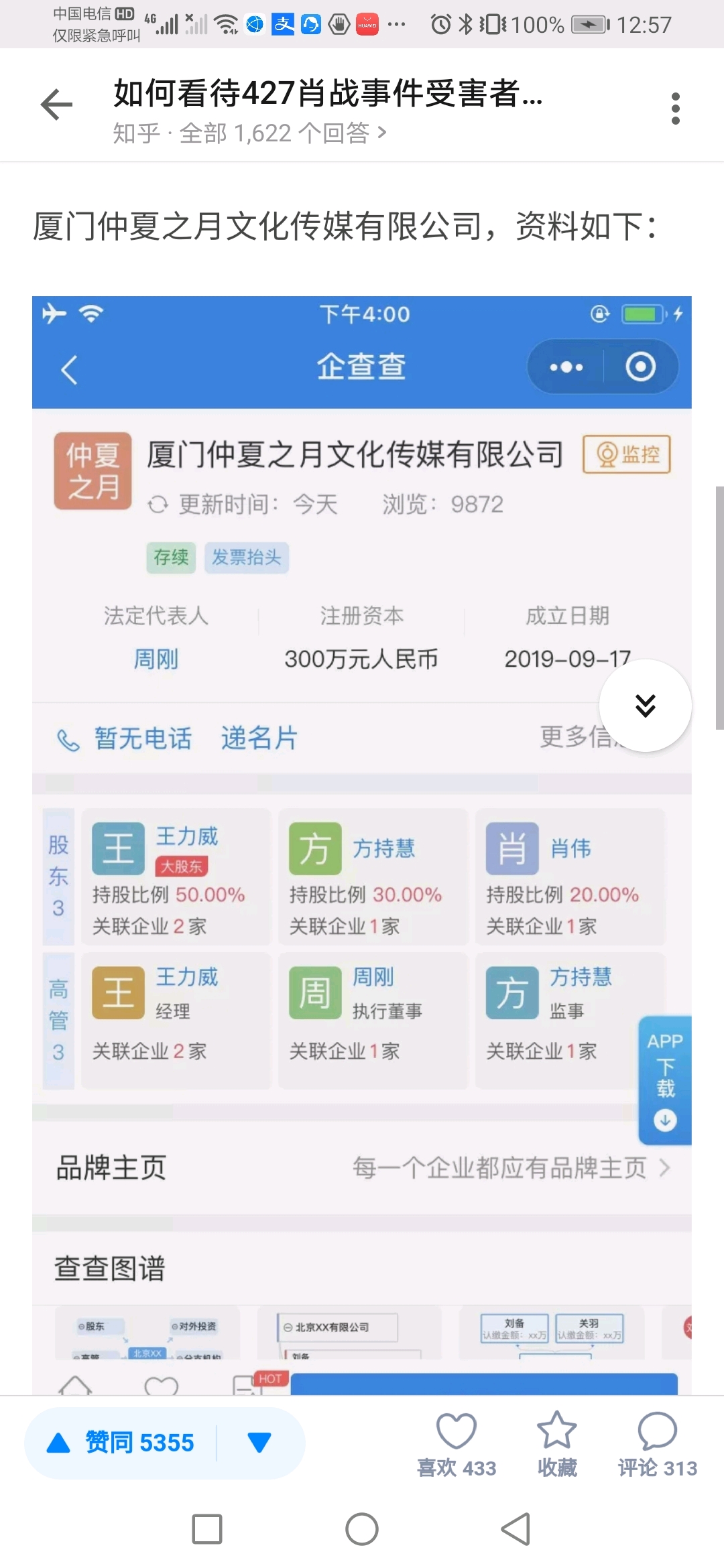Expand 品牌主页 with its arrow

664,1168
